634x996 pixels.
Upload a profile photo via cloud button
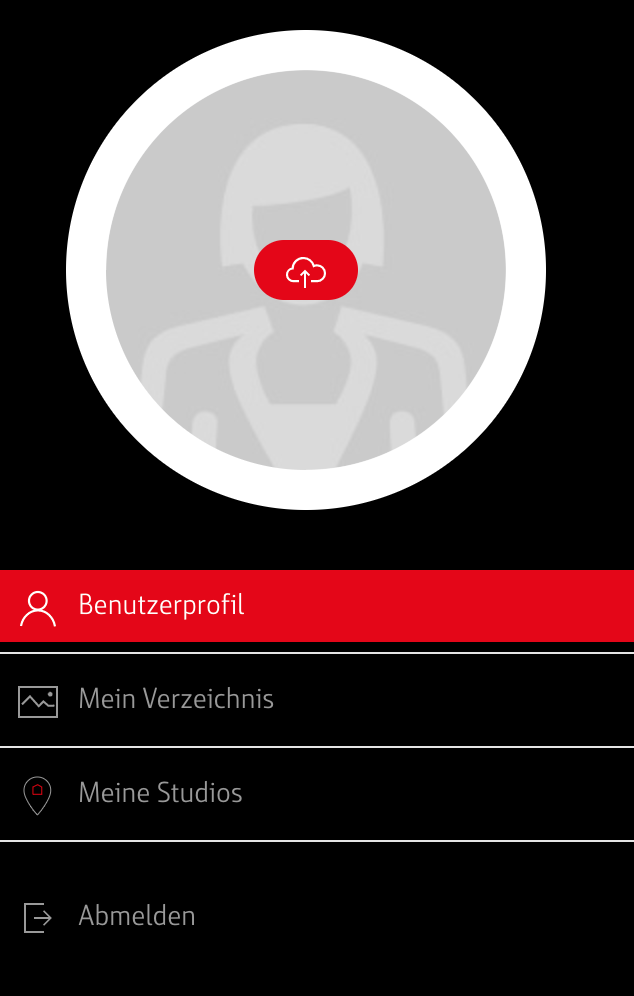(x=306, y=270)
